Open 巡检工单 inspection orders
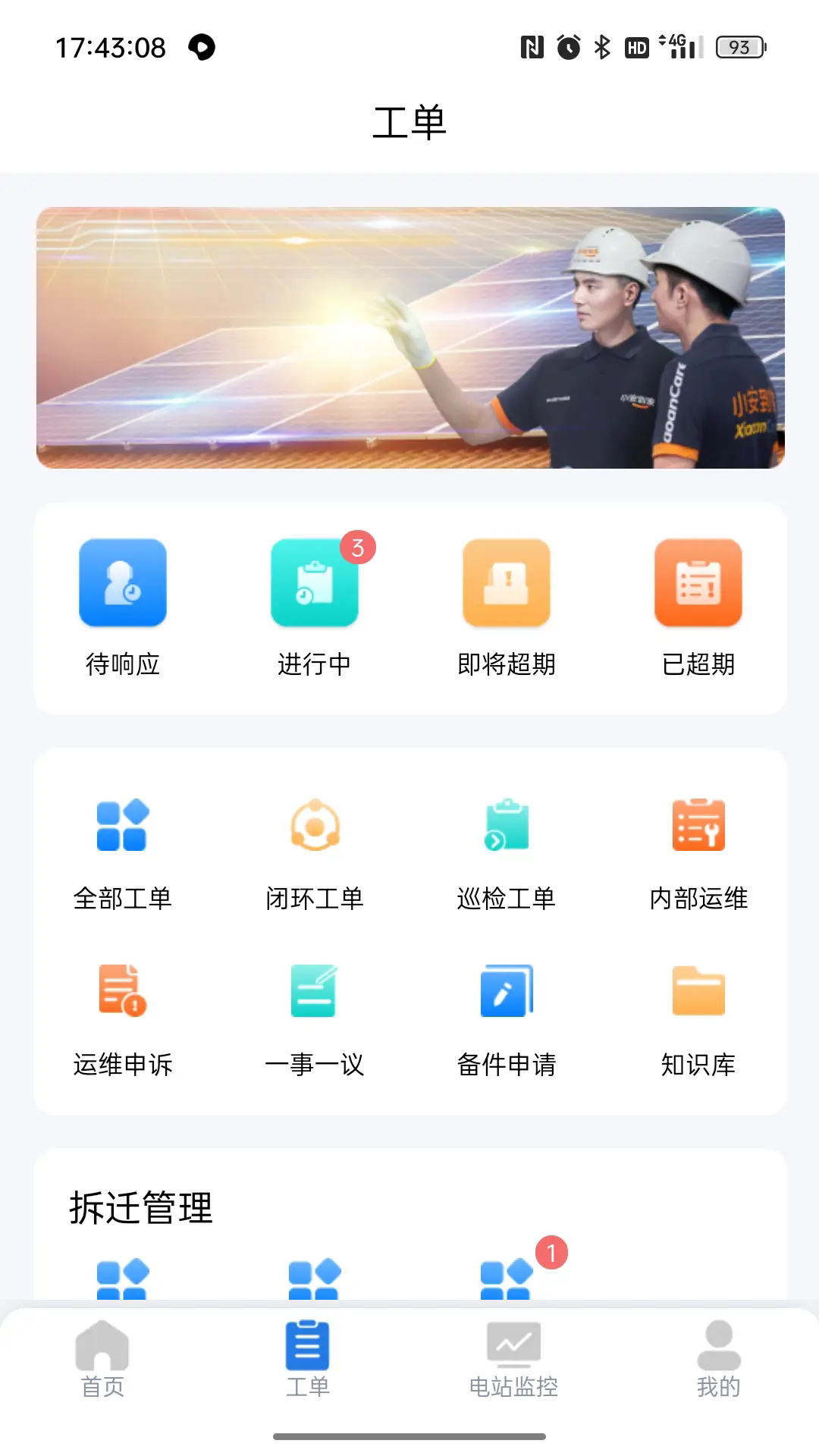This screenshot has height=1456, width=819. (x=506, y=849)
